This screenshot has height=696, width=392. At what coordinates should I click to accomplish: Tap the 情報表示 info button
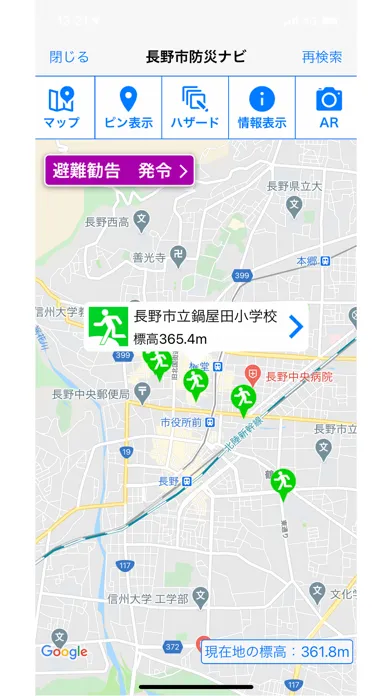coord(262,107)
